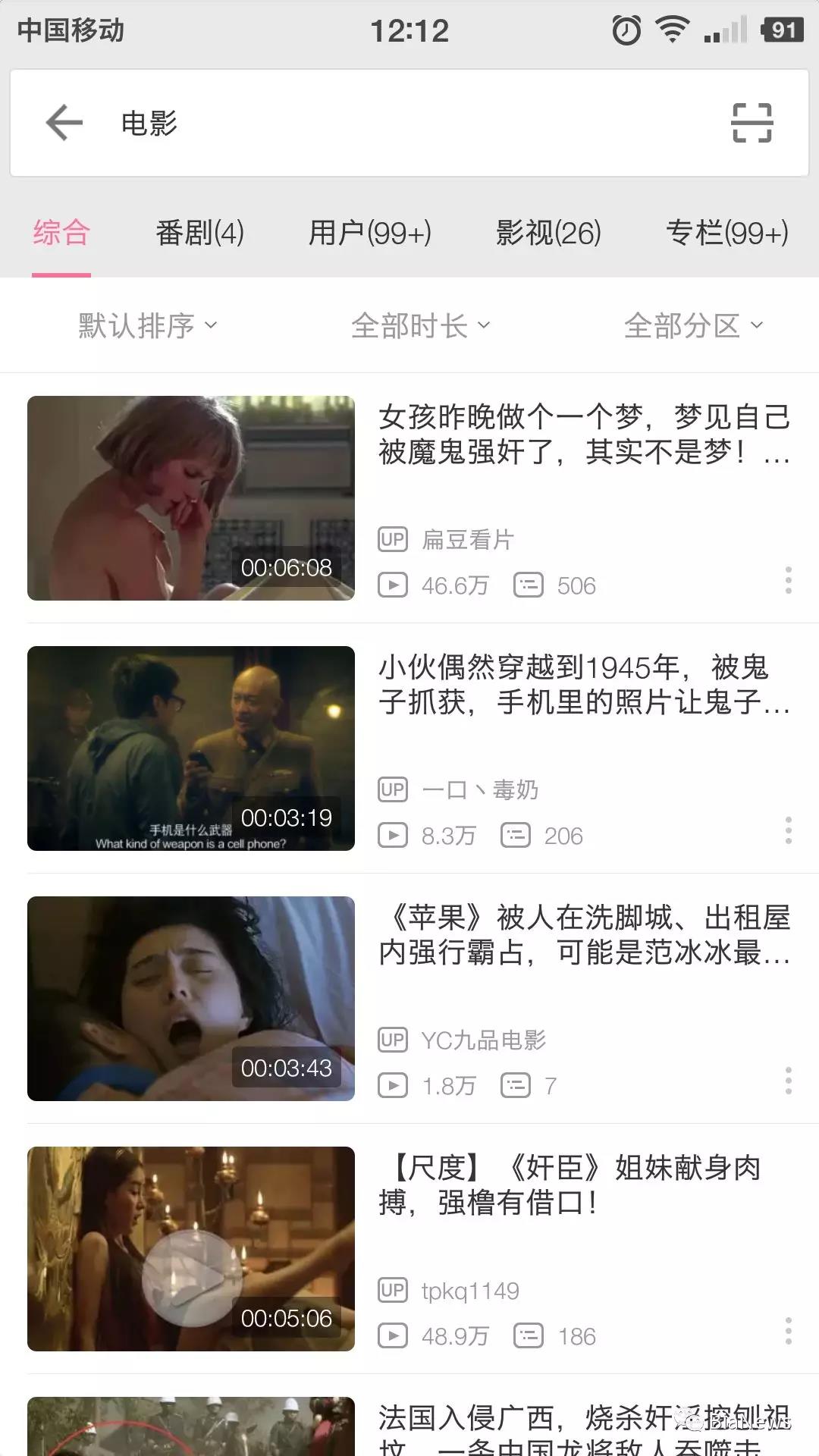Screen dimensions: 819x1456
Task: Go back using the arrow icon
Action: pyautogui.click(x=64, y=123)
